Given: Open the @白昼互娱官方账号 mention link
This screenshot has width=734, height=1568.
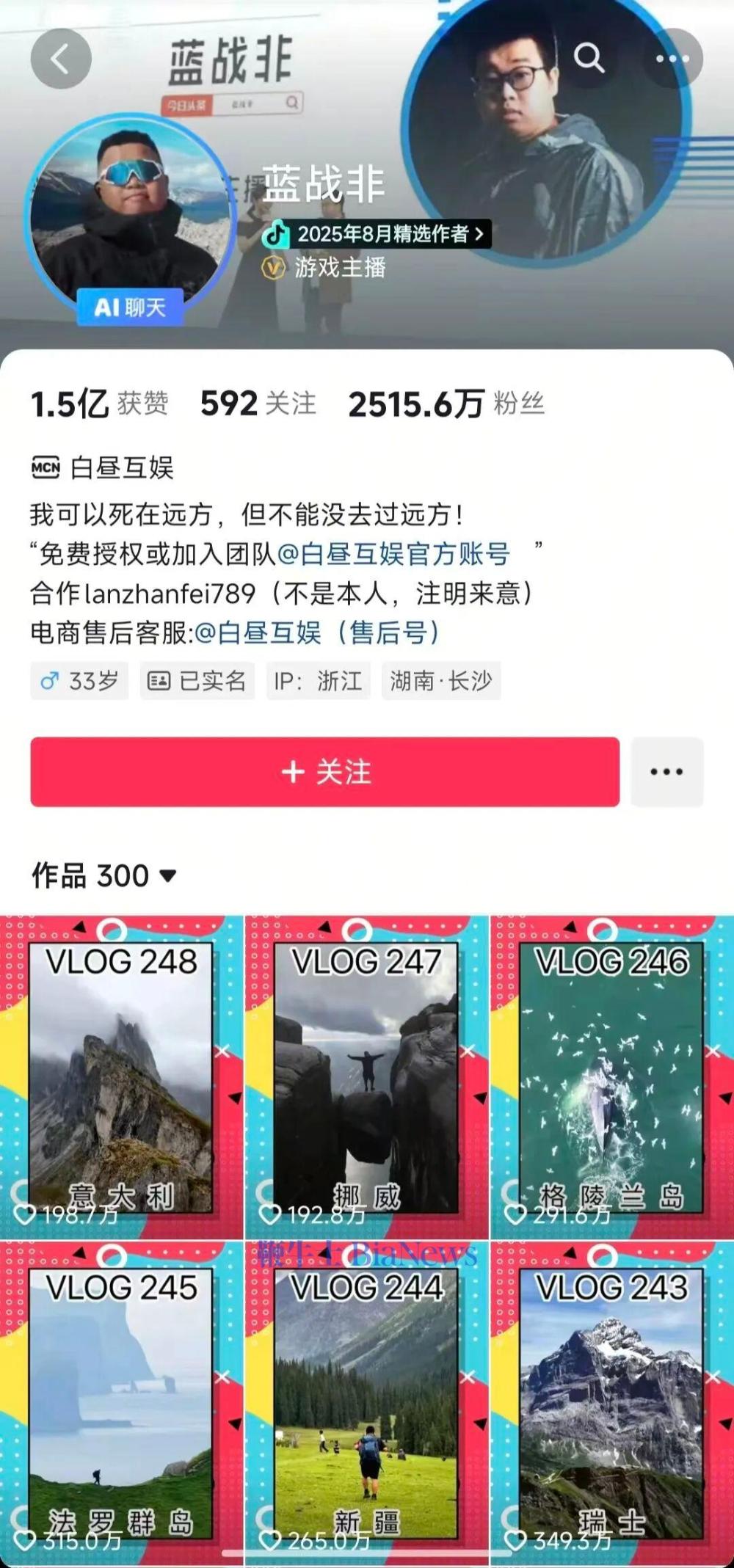Looking at the screenshot, I should tap(393, 554).
